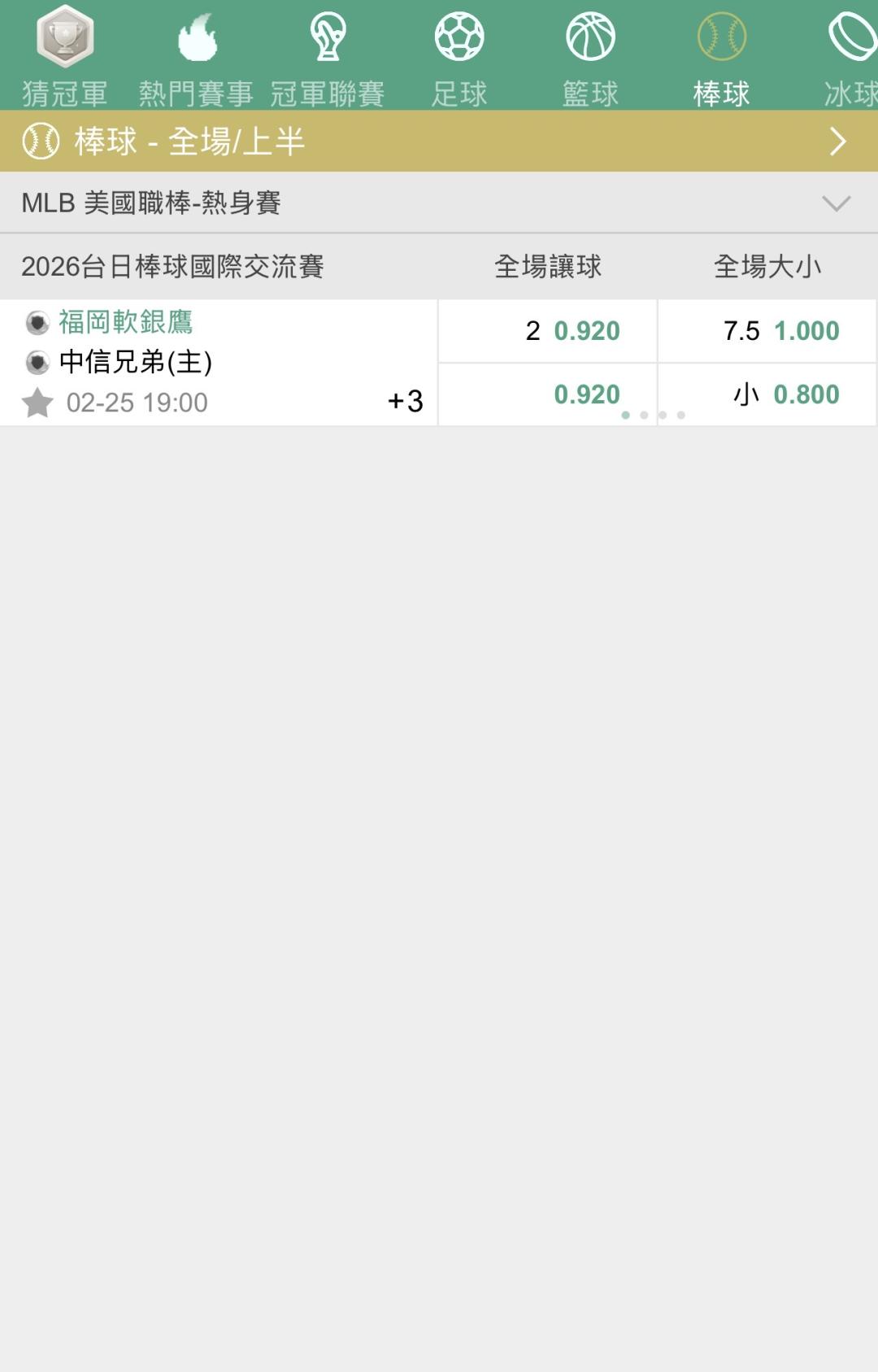Select the 棒球 tab
The width and height of the screenshot is (878, 1372).
(722, 57)
